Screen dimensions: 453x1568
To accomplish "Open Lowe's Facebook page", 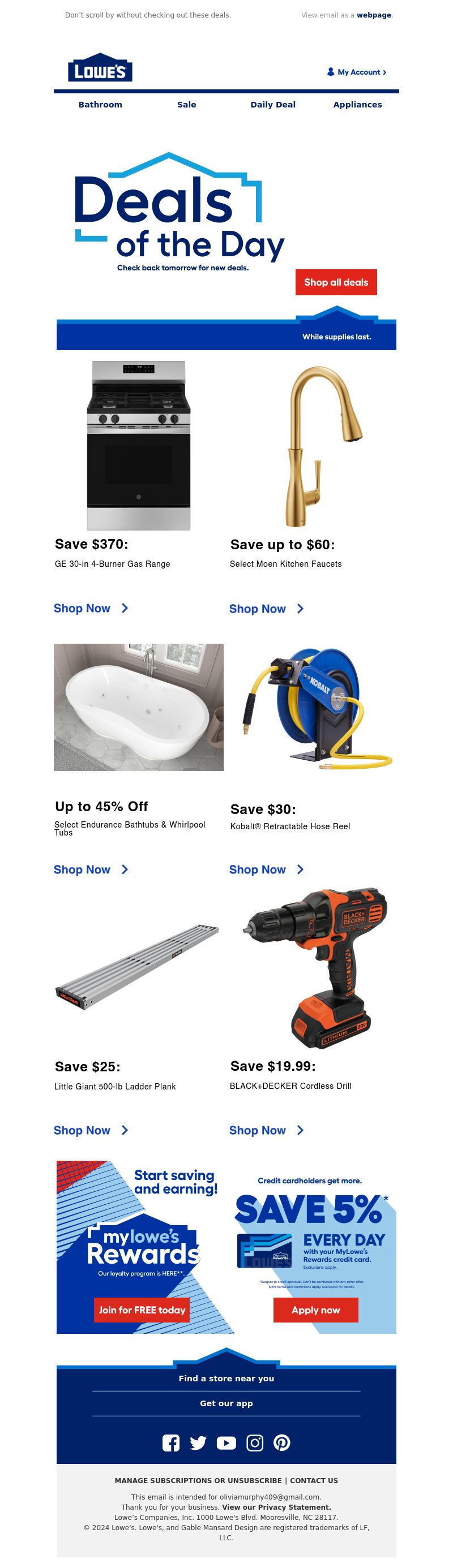I will (170, 1442).
